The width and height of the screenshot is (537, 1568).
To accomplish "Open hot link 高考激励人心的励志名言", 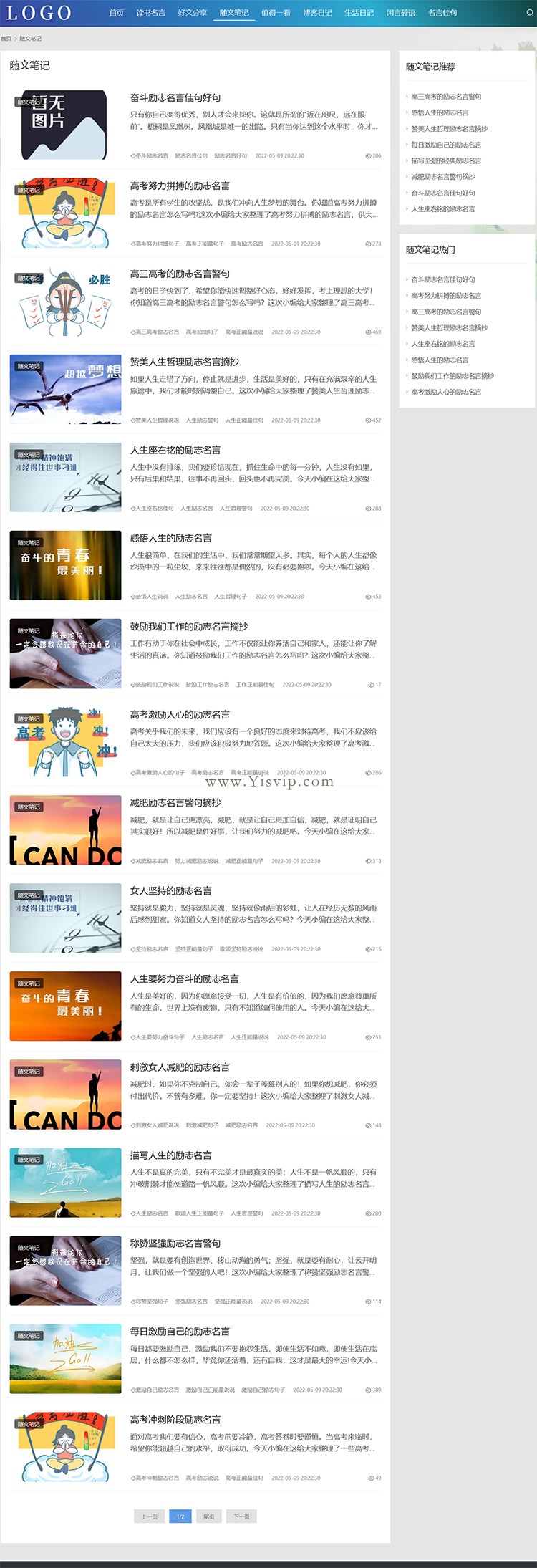I will coord(445,393).
